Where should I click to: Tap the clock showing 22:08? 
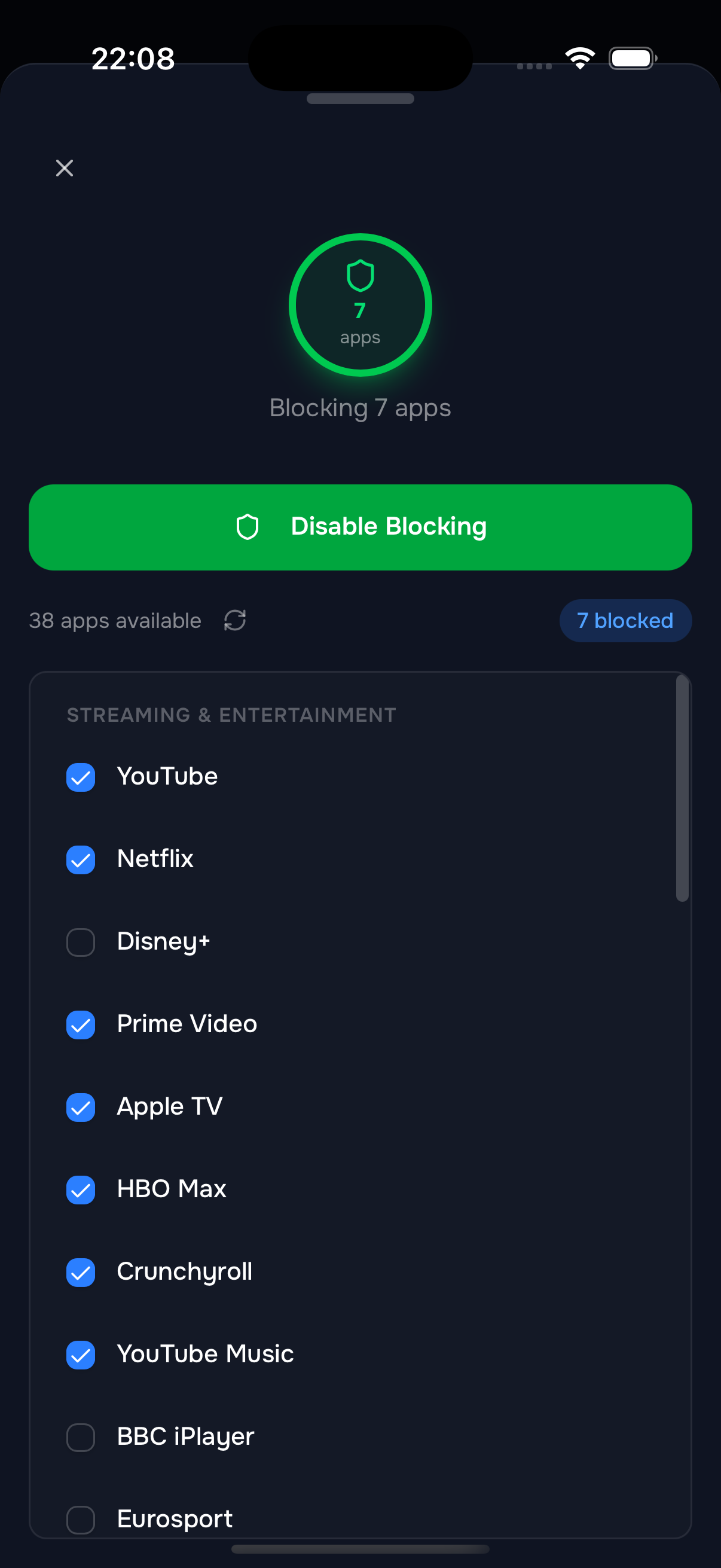[x=133, y=59]
